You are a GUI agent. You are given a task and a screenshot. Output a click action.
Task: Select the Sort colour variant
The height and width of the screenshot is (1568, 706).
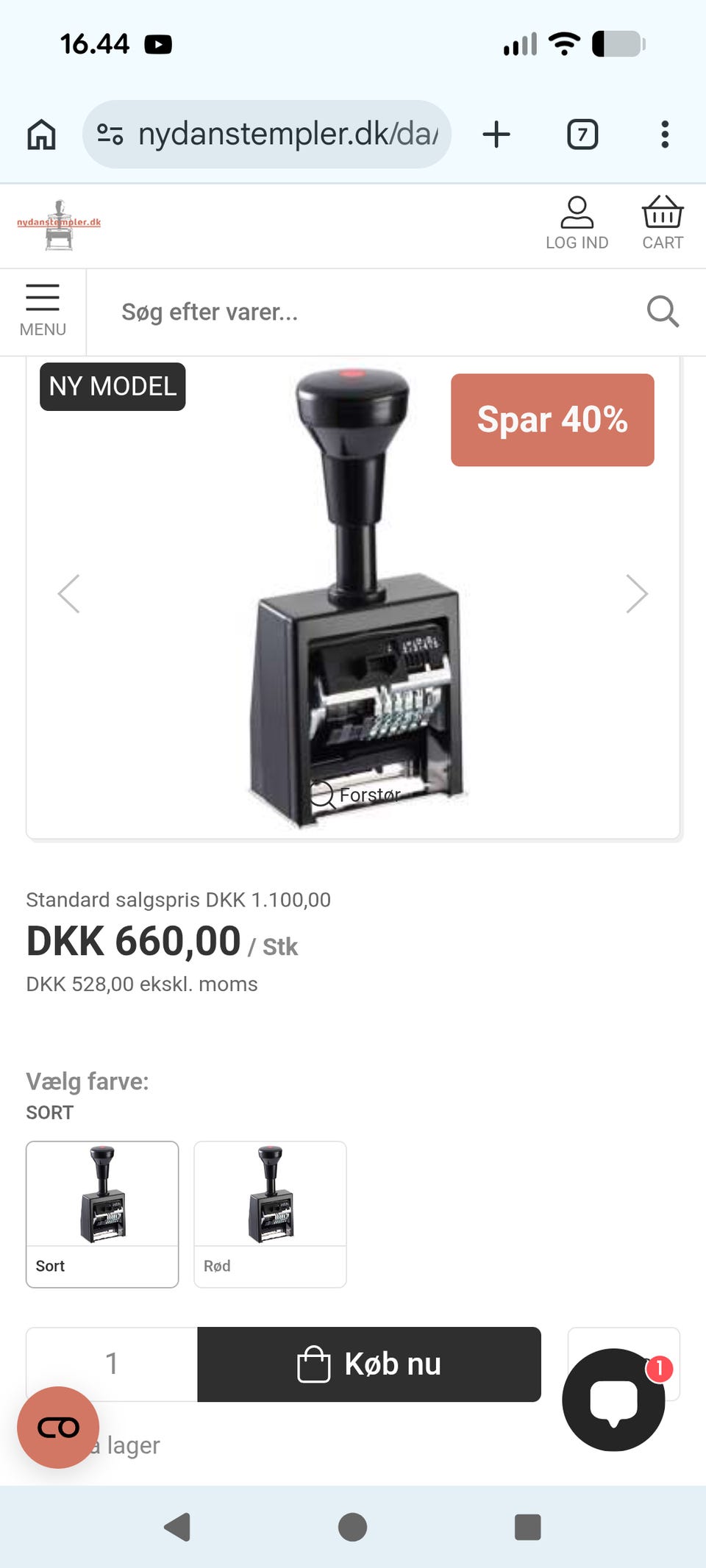pos(102,1214)
